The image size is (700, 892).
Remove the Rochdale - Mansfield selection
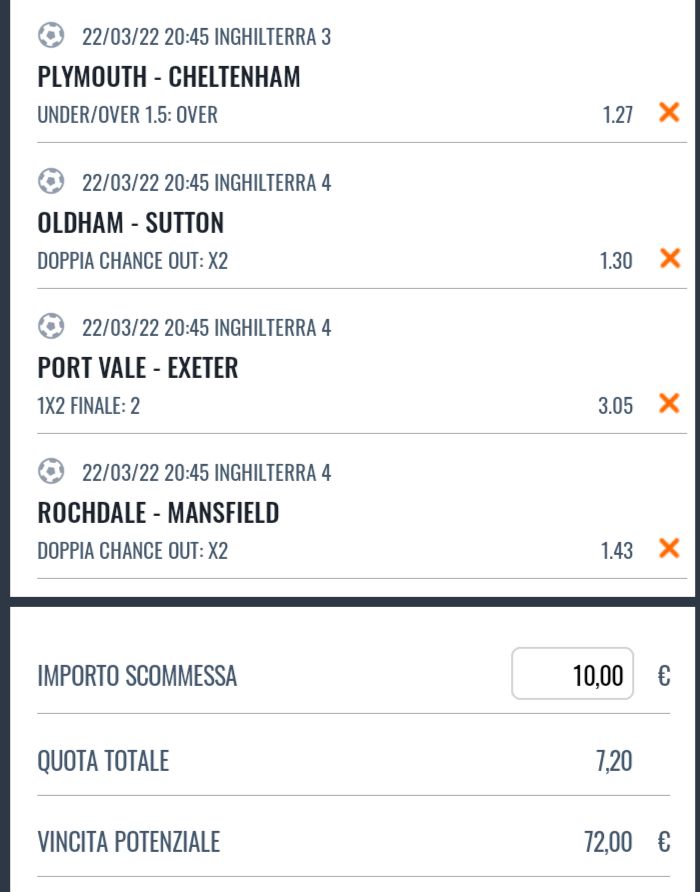coord(669,549)
